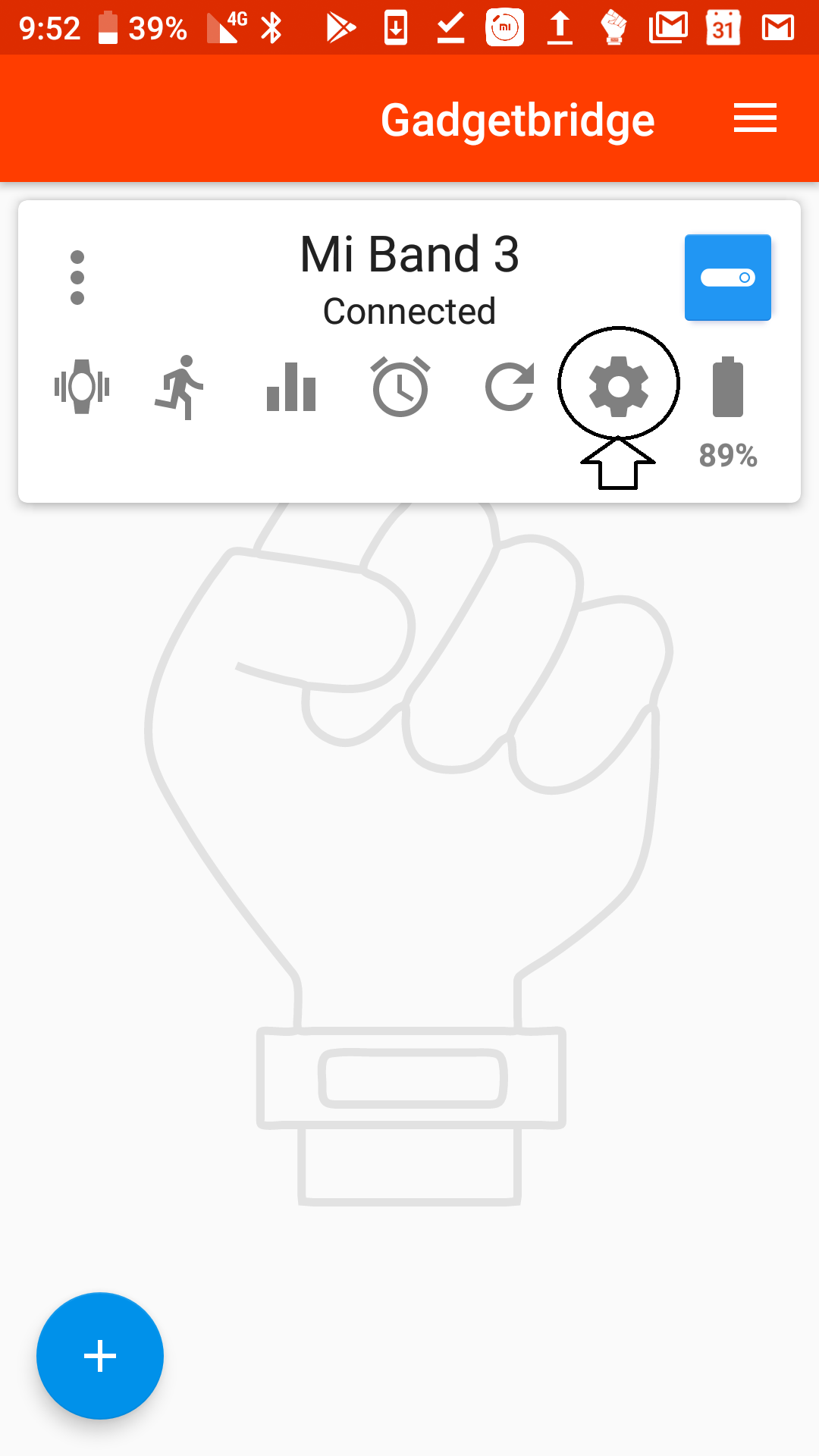Tap the blue Mi Band 3 device icon

[727, 278]
